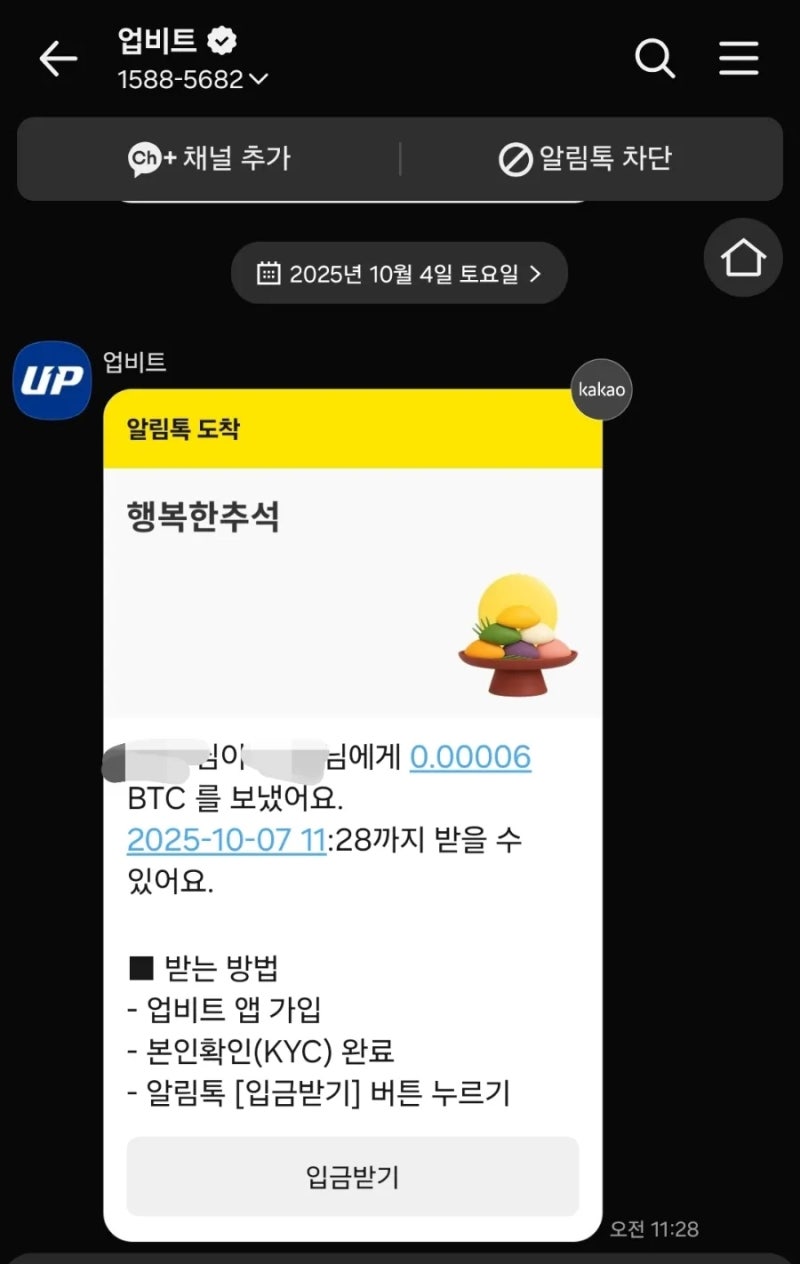
Task: Click the Ch+ icon for channel add
Action: coord(146,158)
